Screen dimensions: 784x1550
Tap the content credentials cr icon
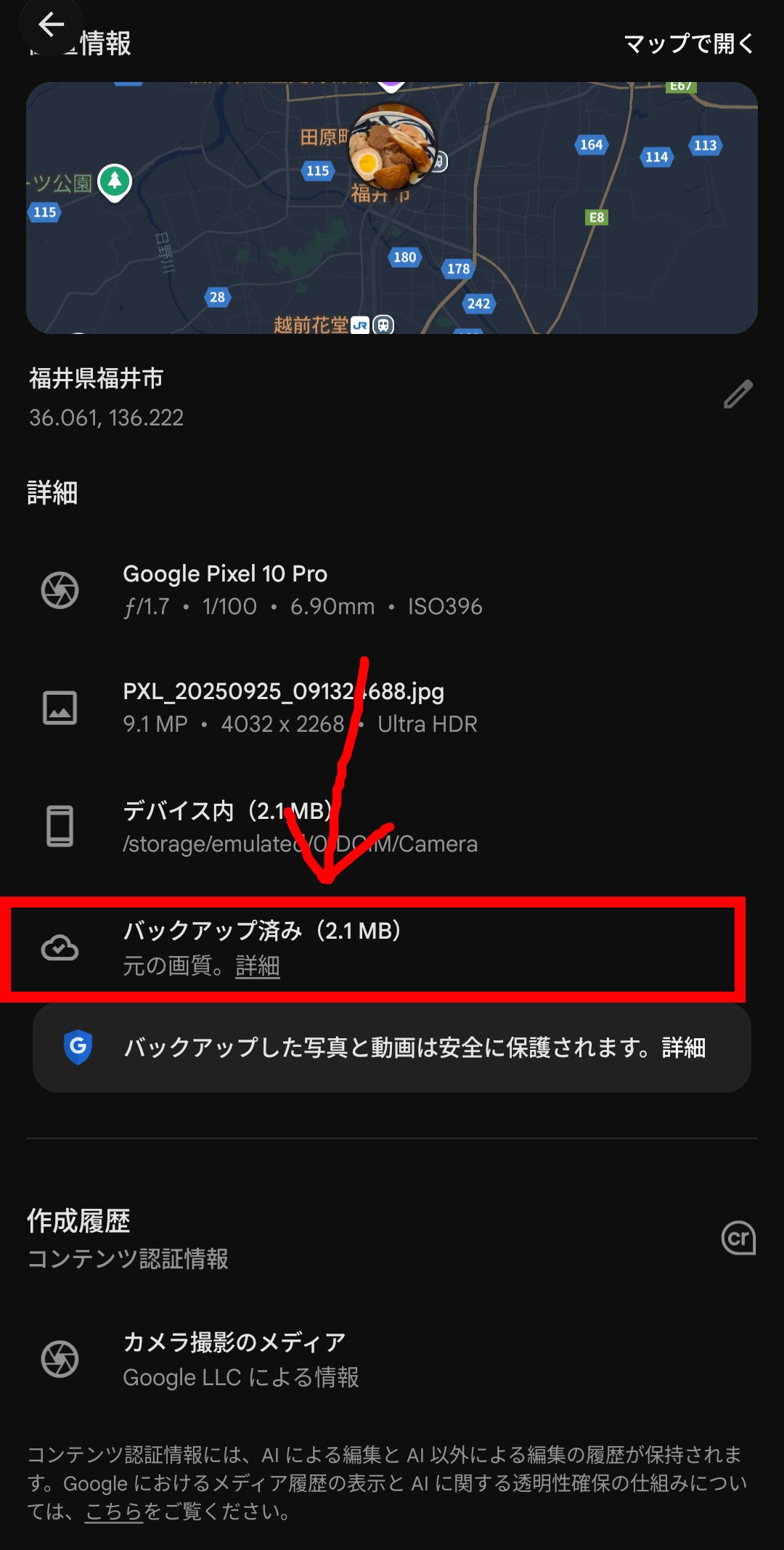coord(738,1237)
